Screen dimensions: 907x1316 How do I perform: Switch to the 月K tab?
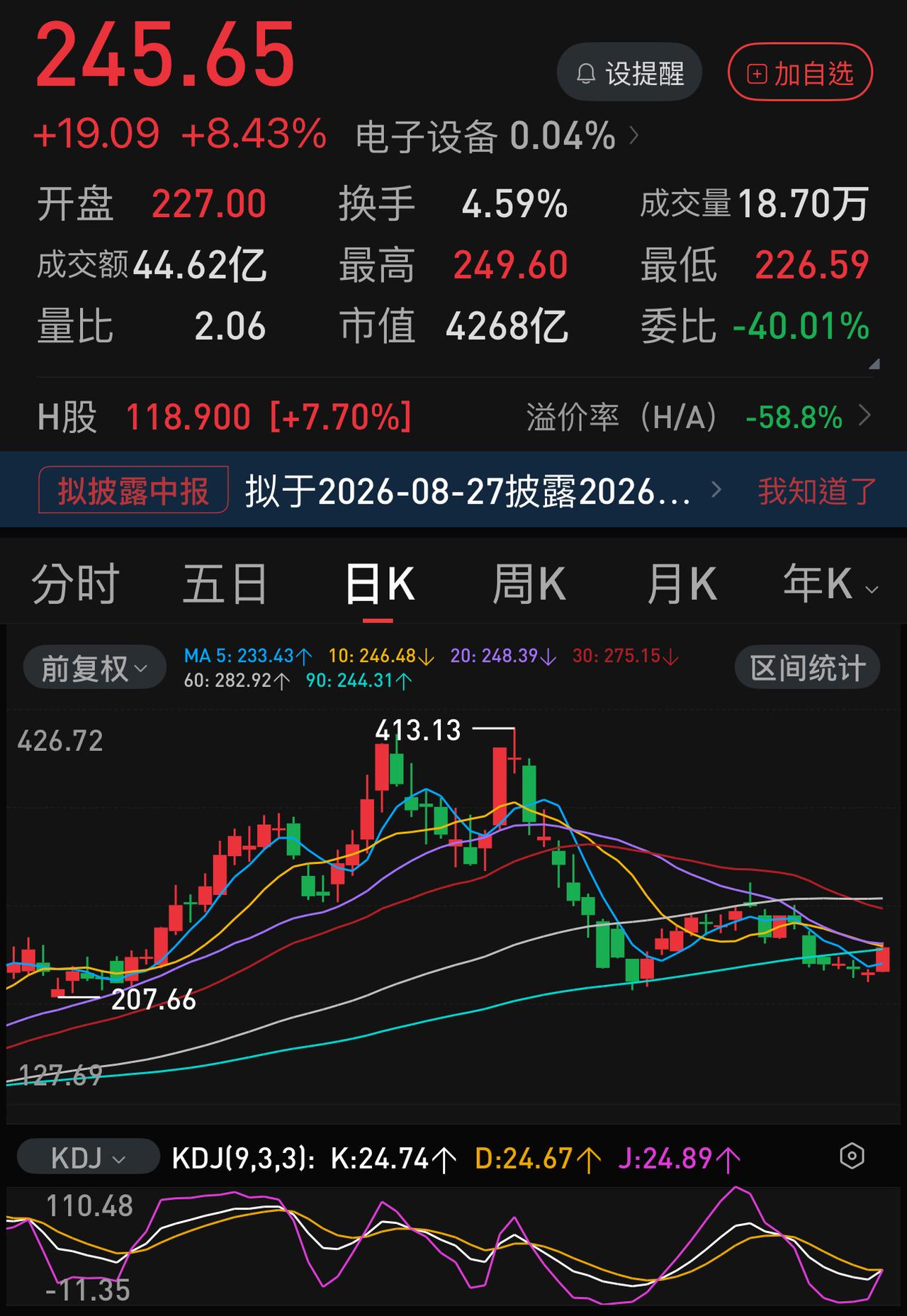pos(682,584)
